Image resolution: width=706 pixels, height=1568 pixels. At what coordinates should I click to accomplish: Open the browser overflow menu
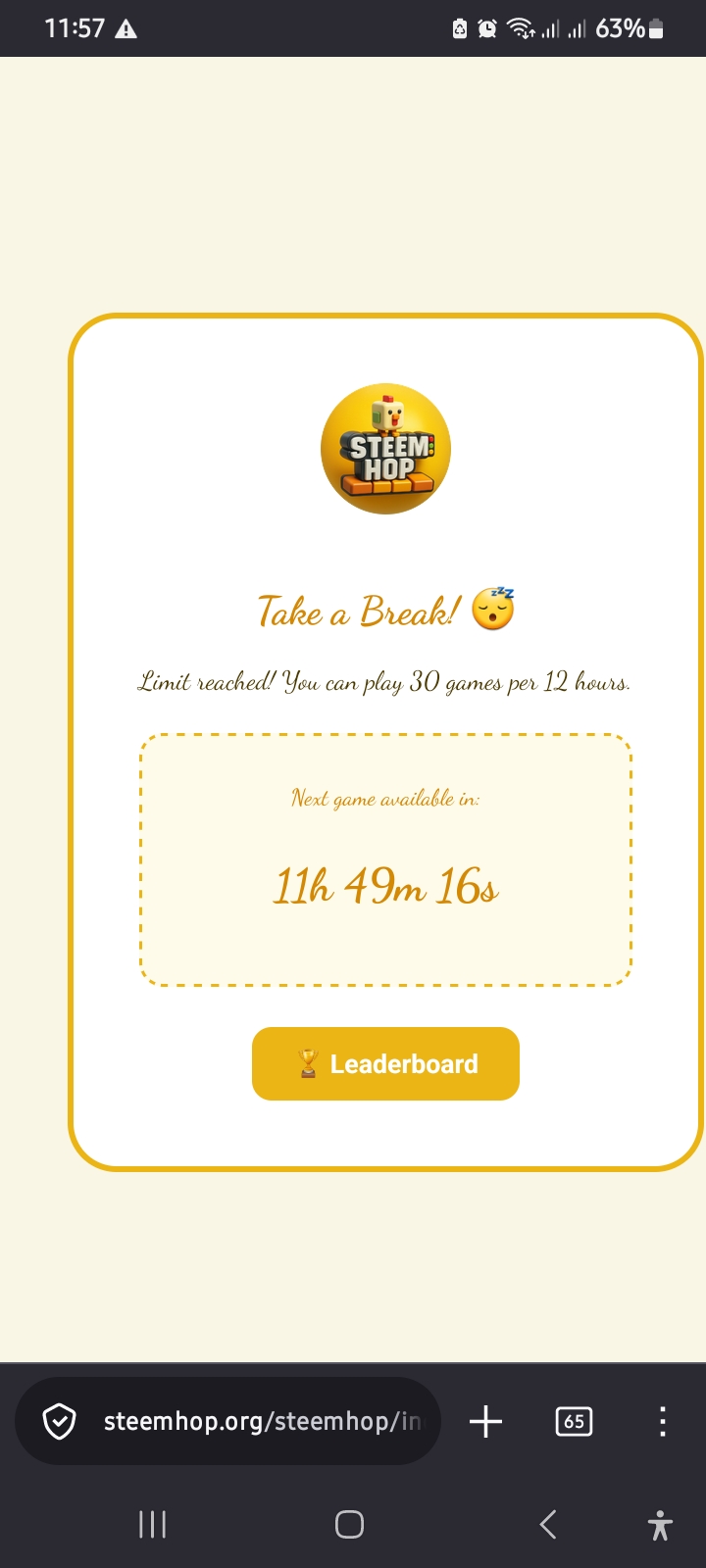pos(663,1421)
